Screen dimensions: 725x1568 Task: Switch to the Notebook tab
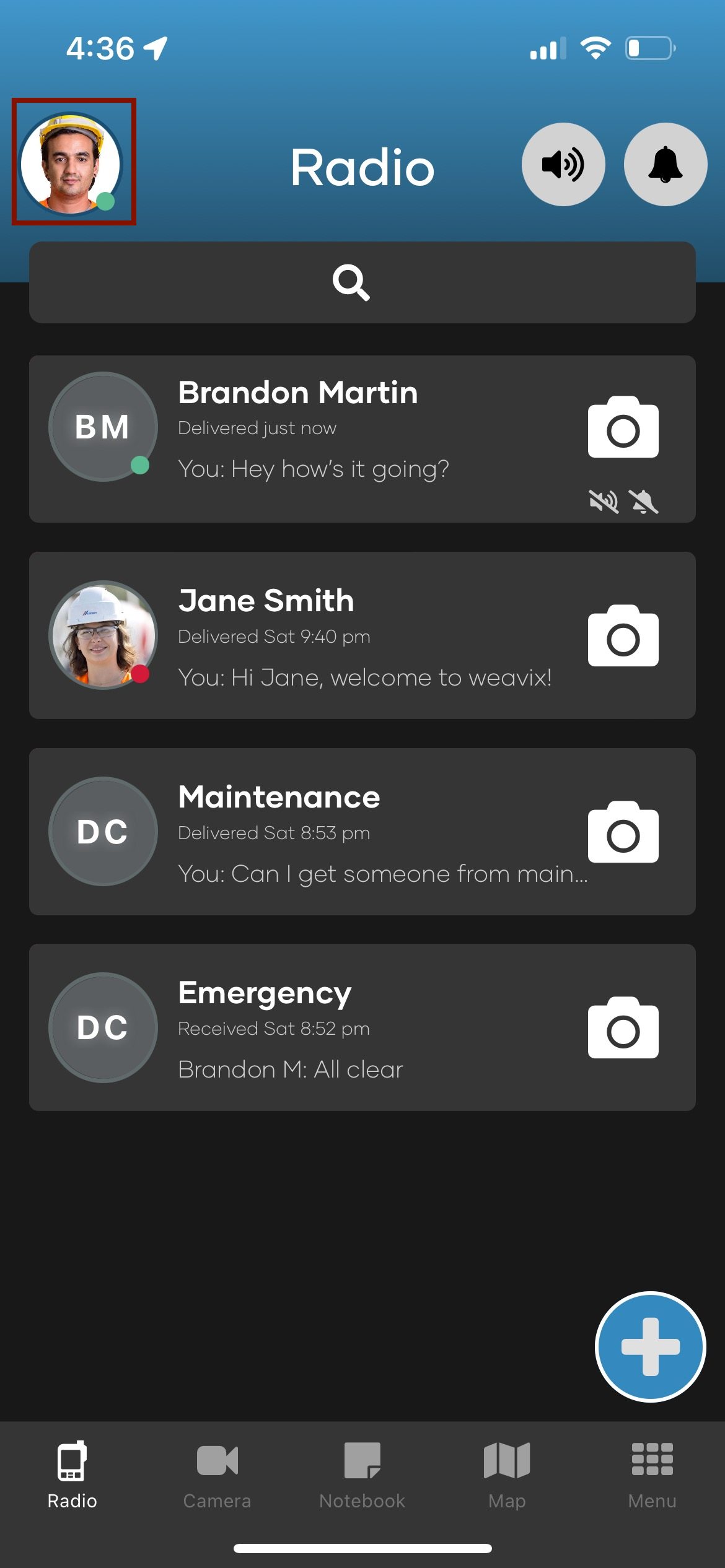click(362, 1474)
